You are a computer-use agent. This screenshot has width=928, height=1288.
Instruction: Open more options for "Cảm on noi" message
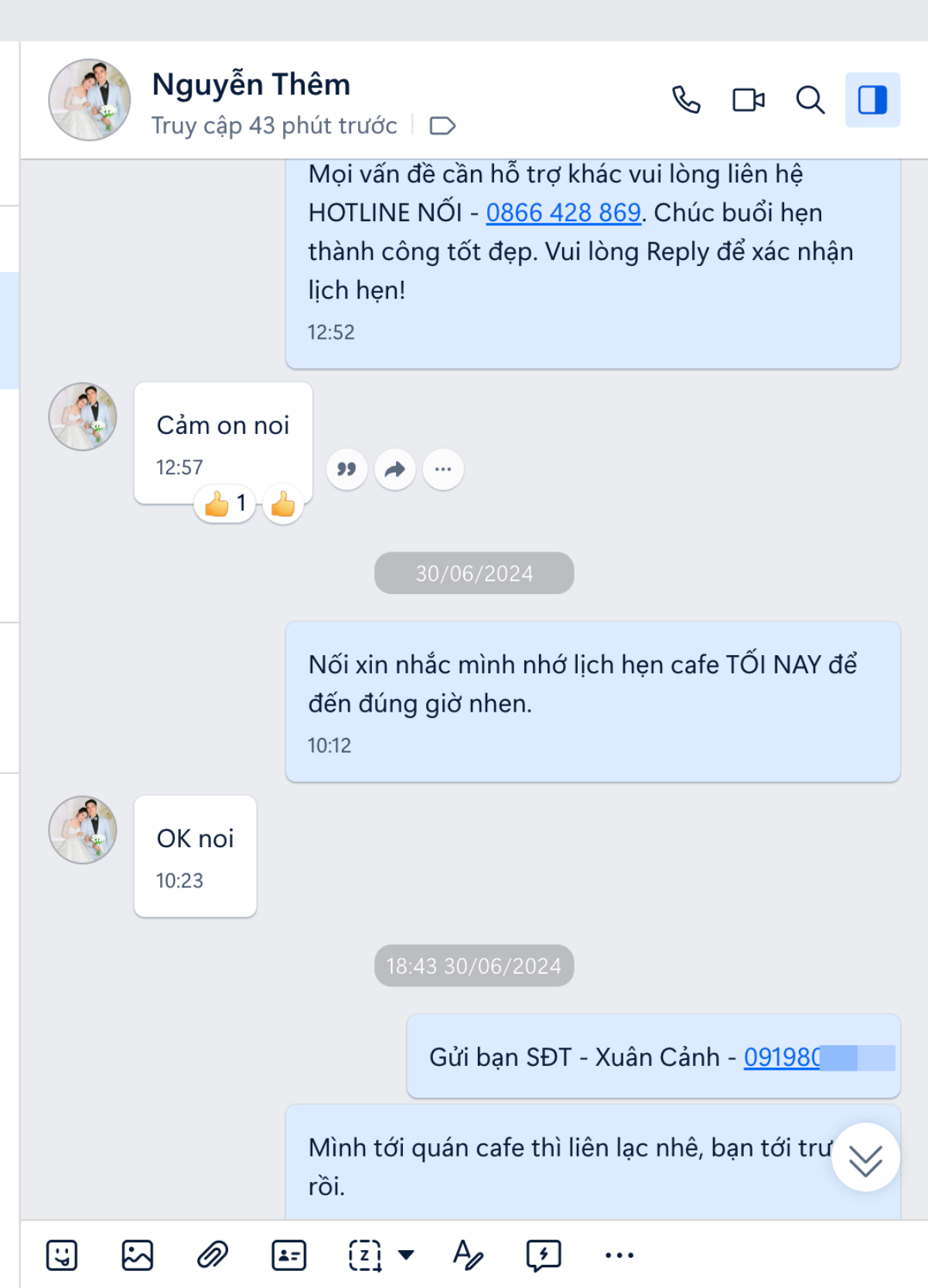(443, 469)
